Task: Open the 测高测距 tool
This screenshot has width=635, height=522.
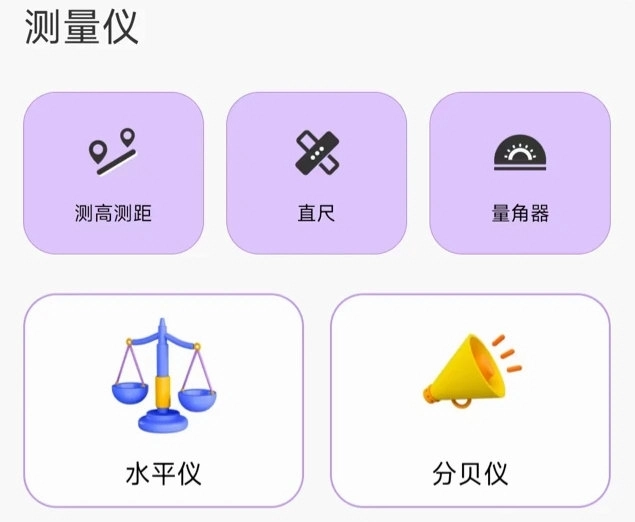Action: (x=113, y=173)
